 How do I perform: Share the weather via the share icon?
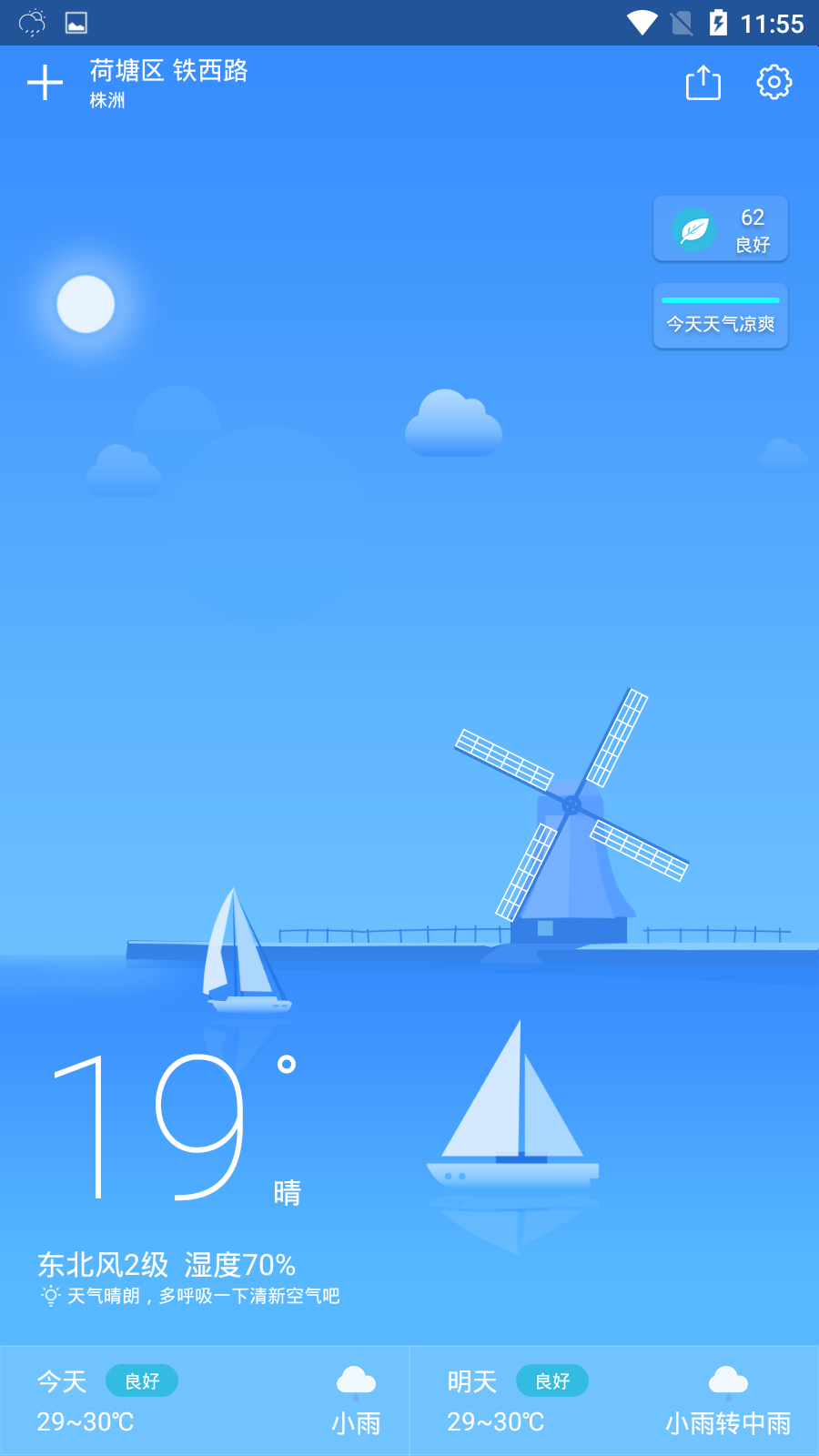click(x=703, y=83)
